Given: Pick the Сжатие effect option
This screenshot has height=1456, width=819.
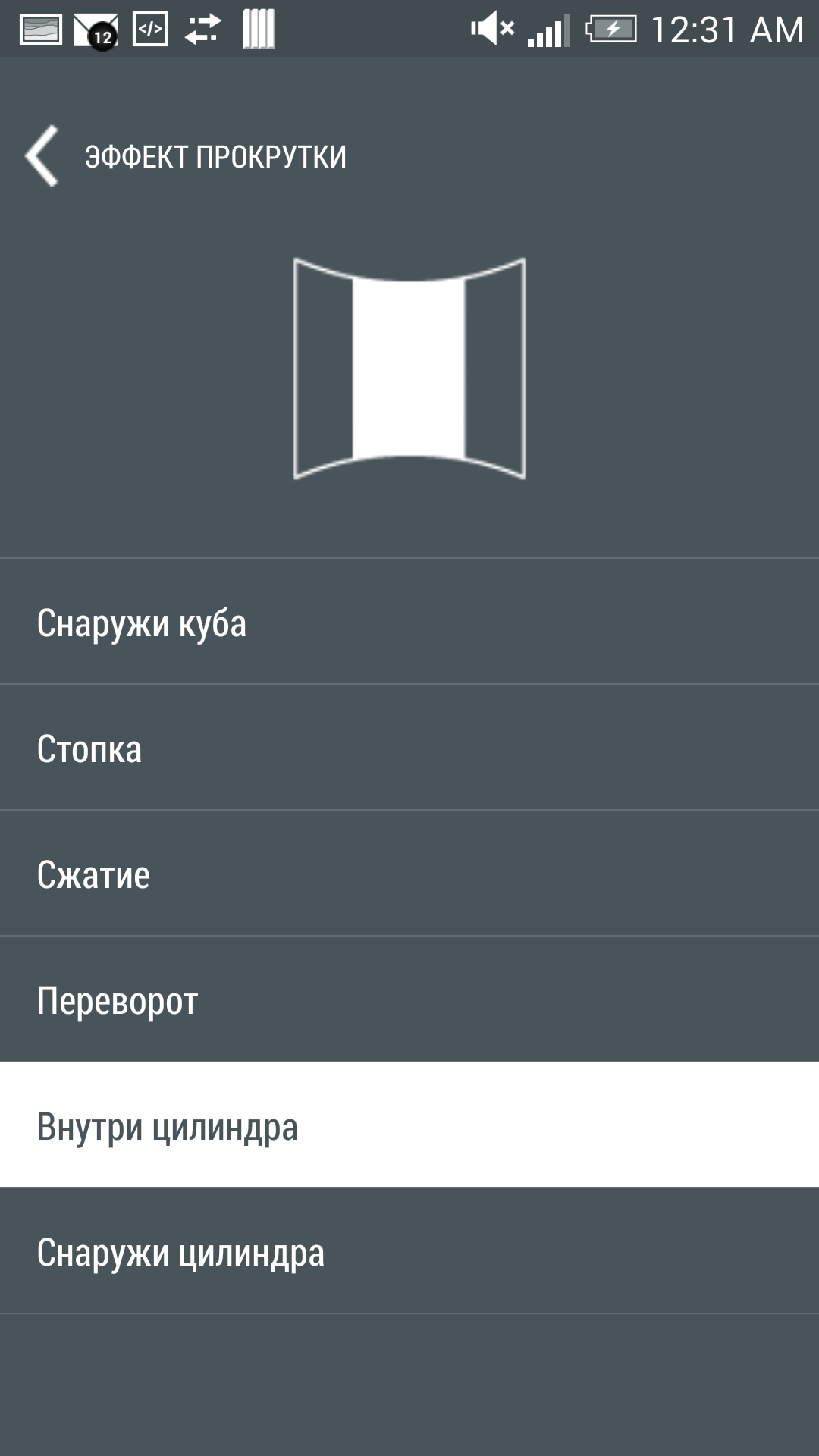Looking at the screenshot, I should pyautogui.click(x=409, y=874).
